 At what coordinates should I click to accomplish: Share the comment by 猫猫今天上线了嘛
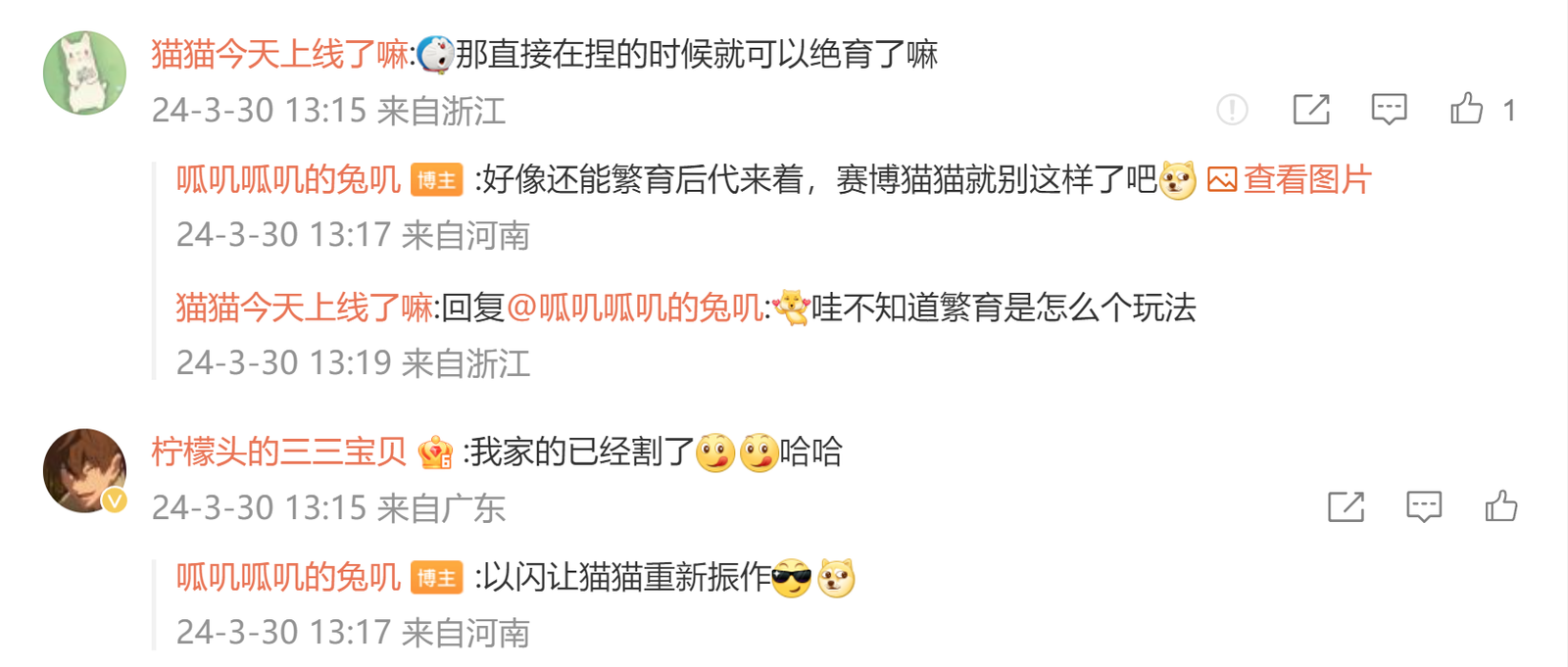pyautogui.click(x=1311, y=110)
